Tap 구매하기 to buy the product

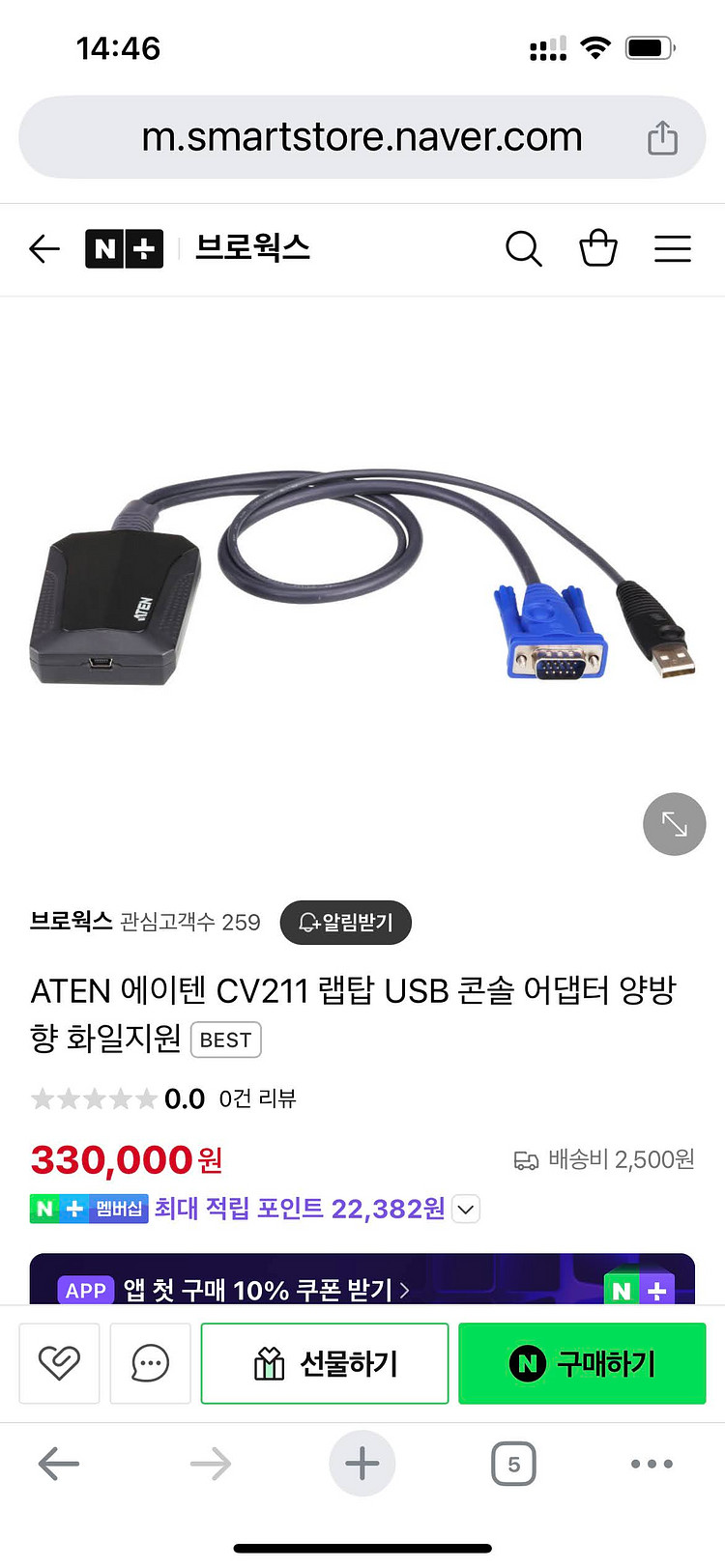coord(582,1363)
